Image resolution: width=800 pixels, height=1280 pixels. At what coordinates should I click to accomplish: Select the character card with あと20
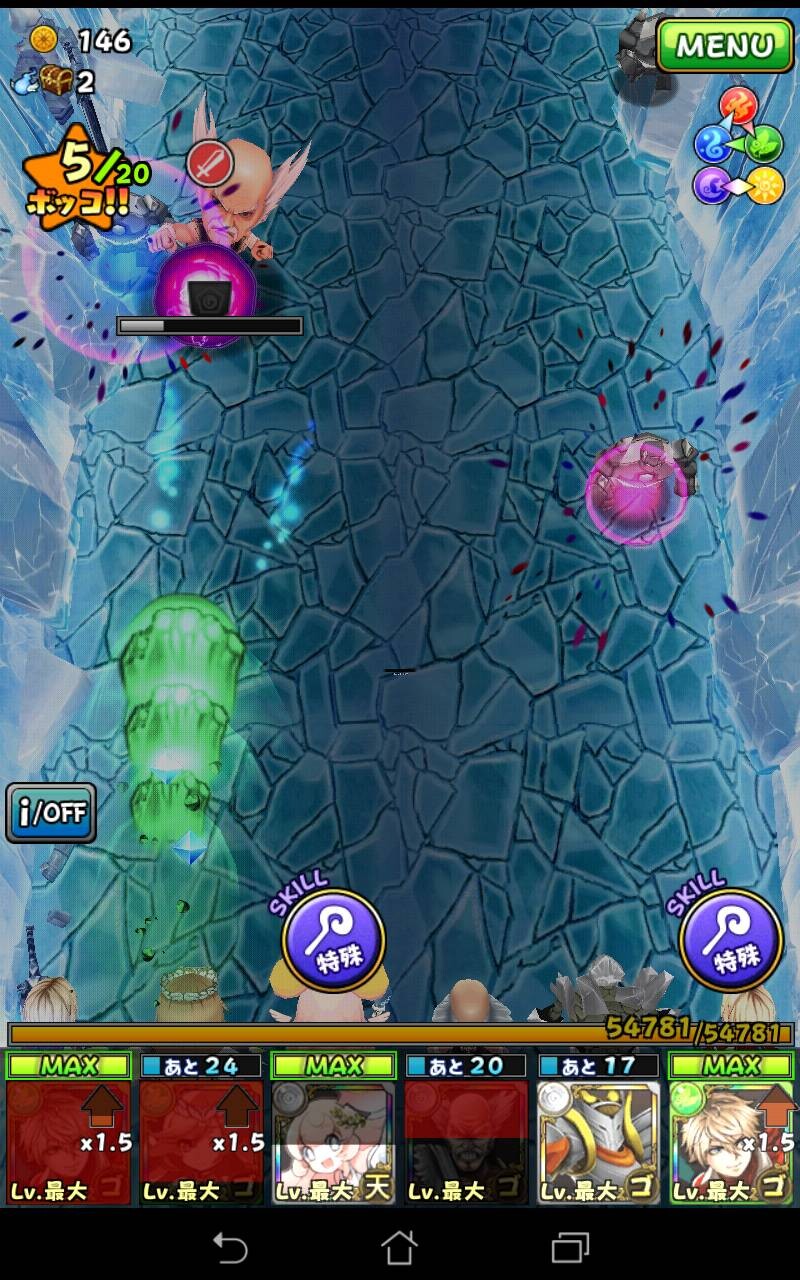click(x=466, y=1128)
